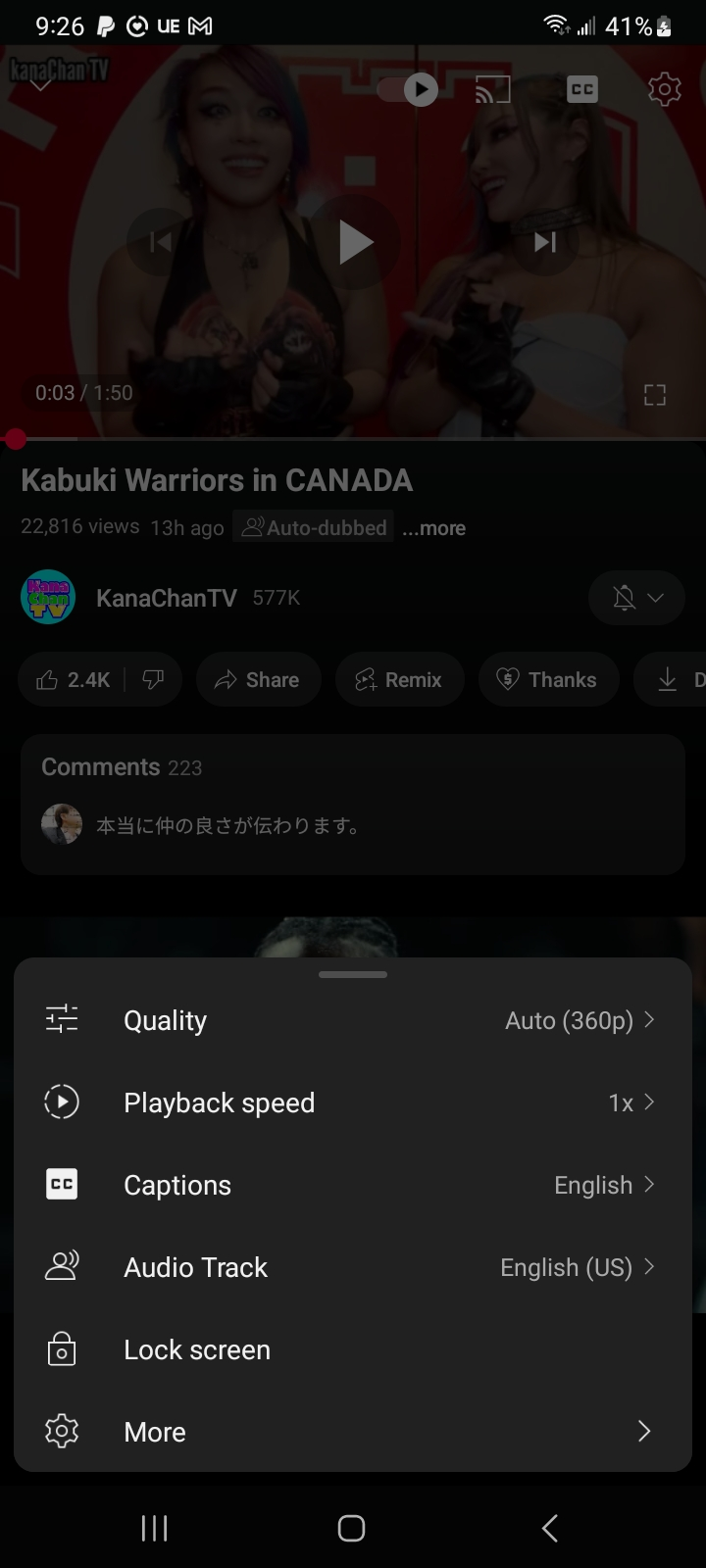
Task: Enable Lock screen mode
Action: point(353,1349)
